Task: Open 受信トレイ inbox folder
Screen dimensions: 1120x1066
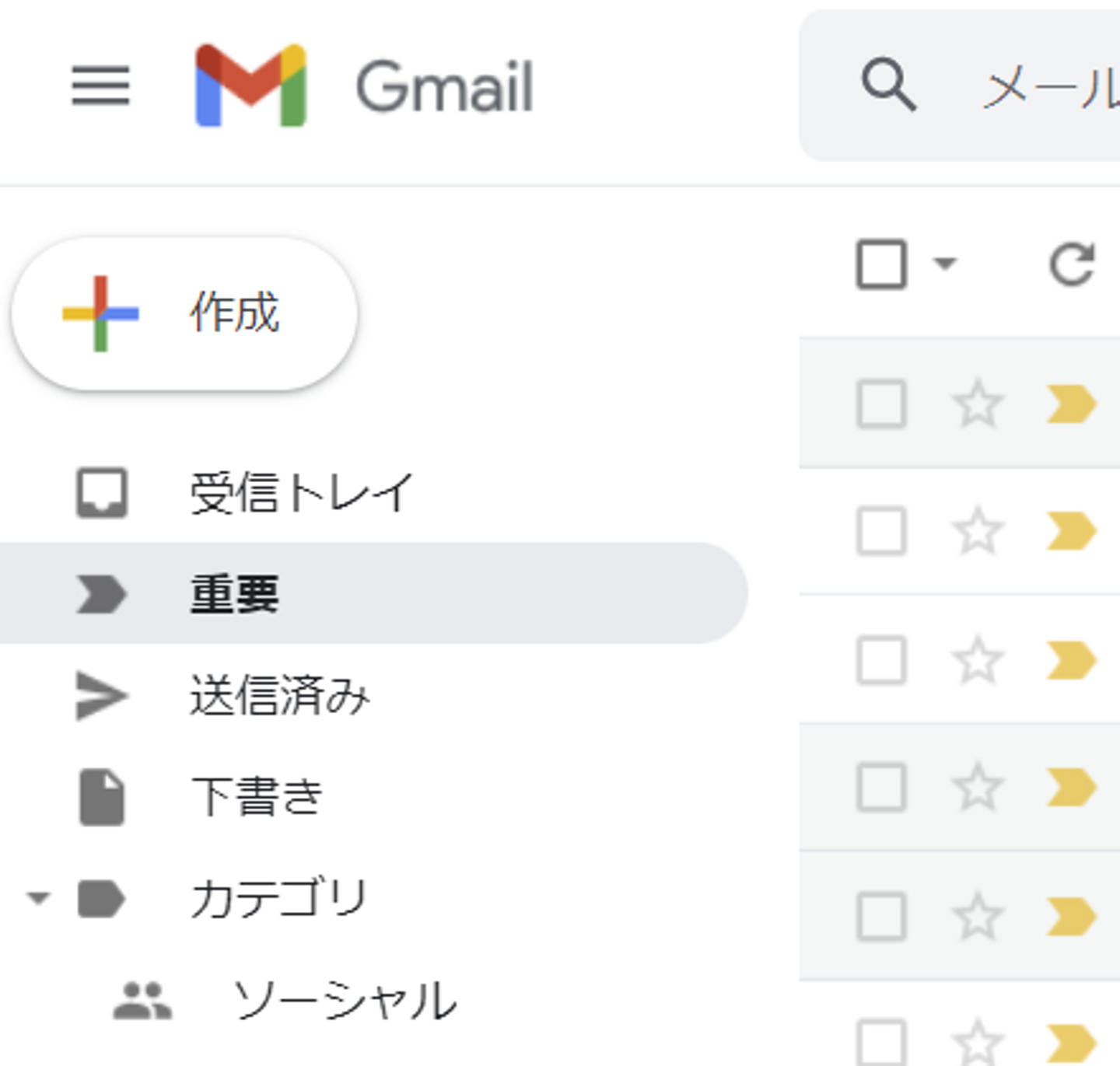Action: point(300,493)
